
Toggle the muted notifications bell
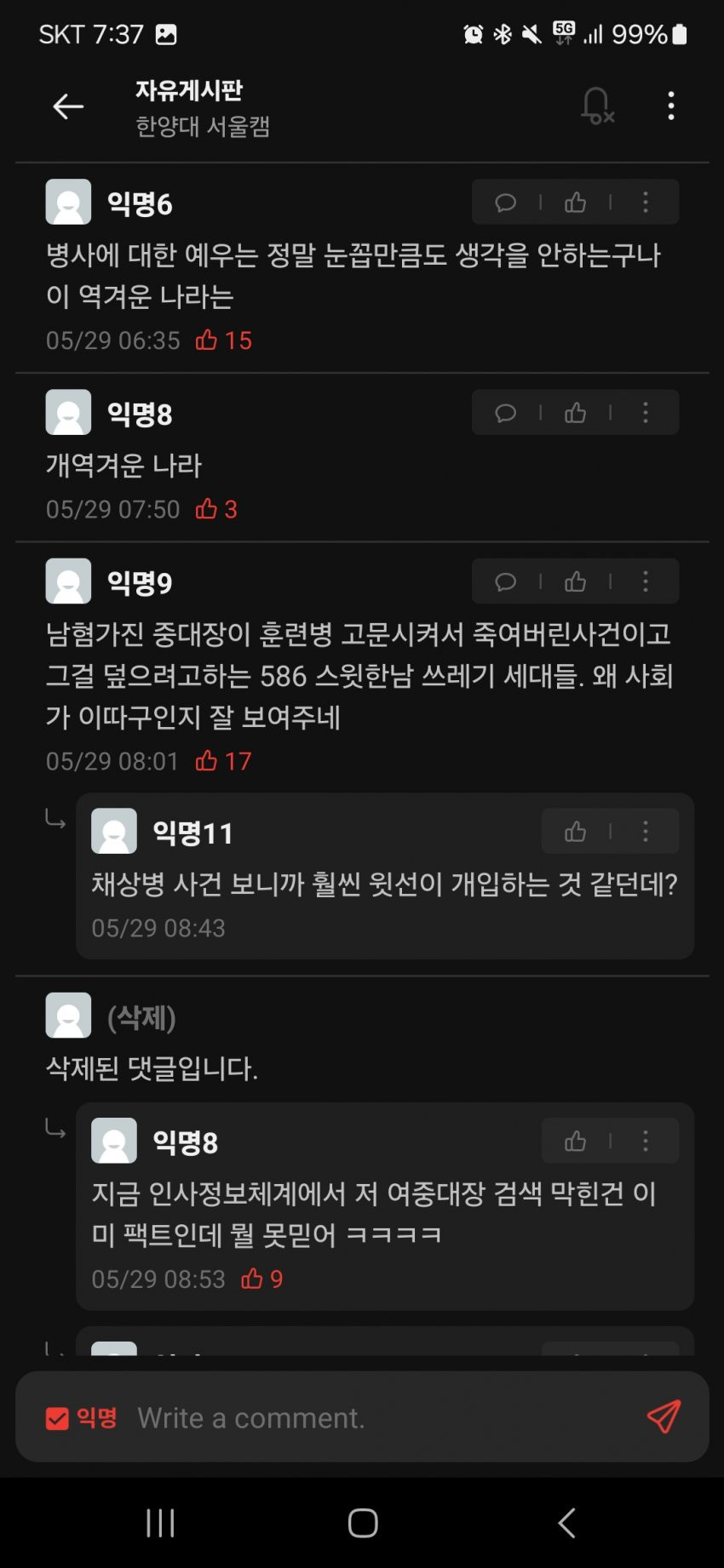coord(597,106)
